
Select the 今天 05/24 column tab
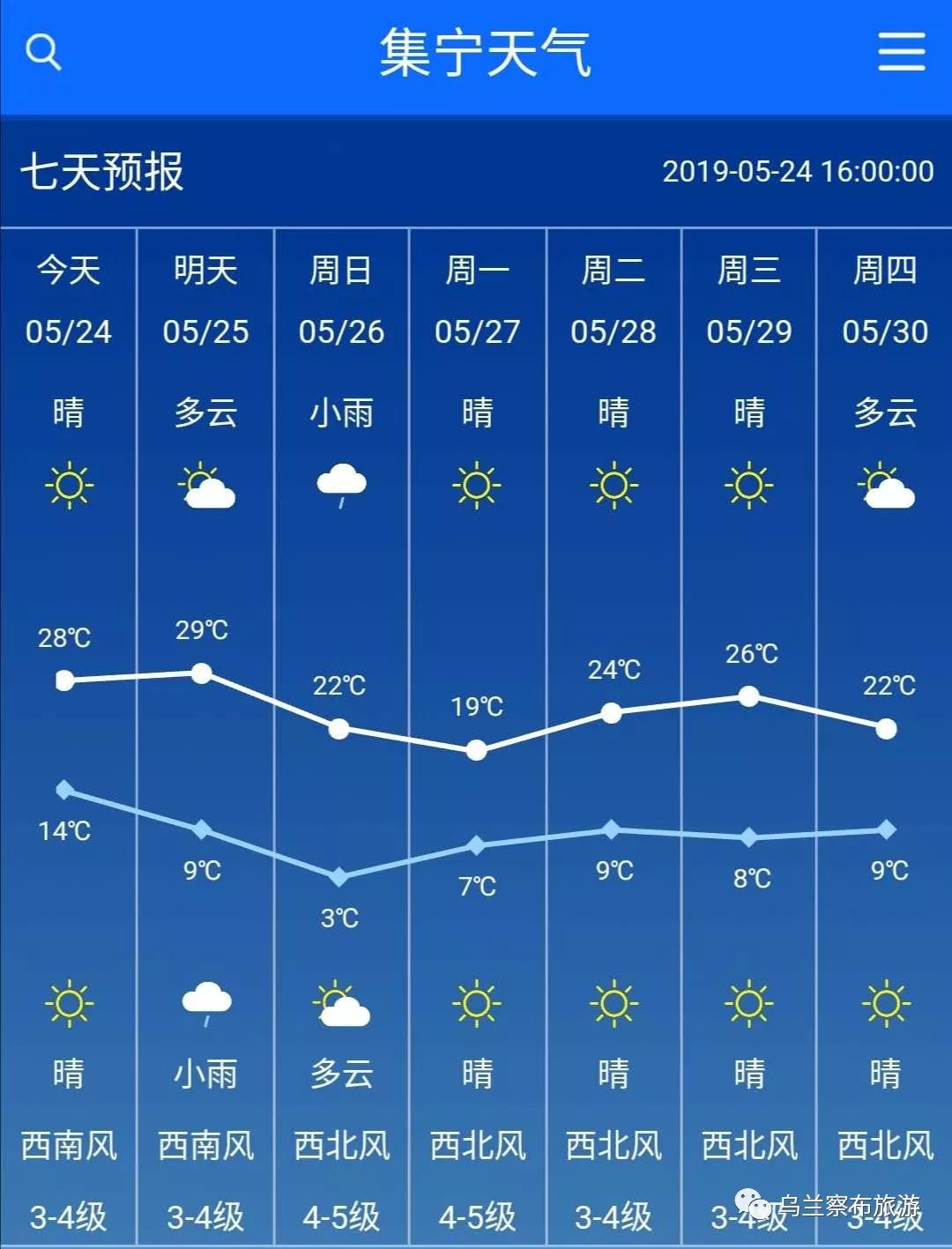pyautogui.click(x=68, y=300)
